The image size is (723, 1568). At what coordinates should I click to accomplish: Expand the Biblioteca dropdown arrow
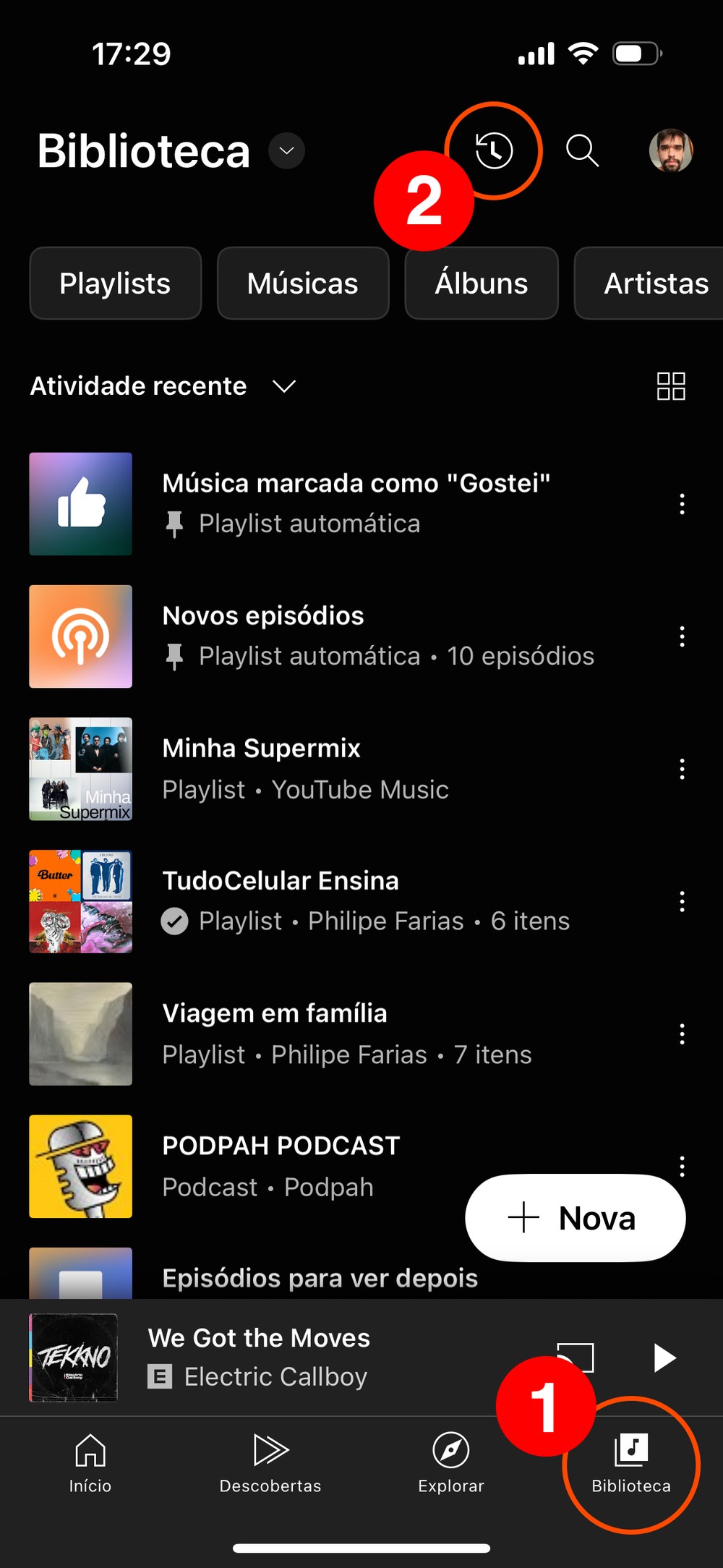(287, 151)
